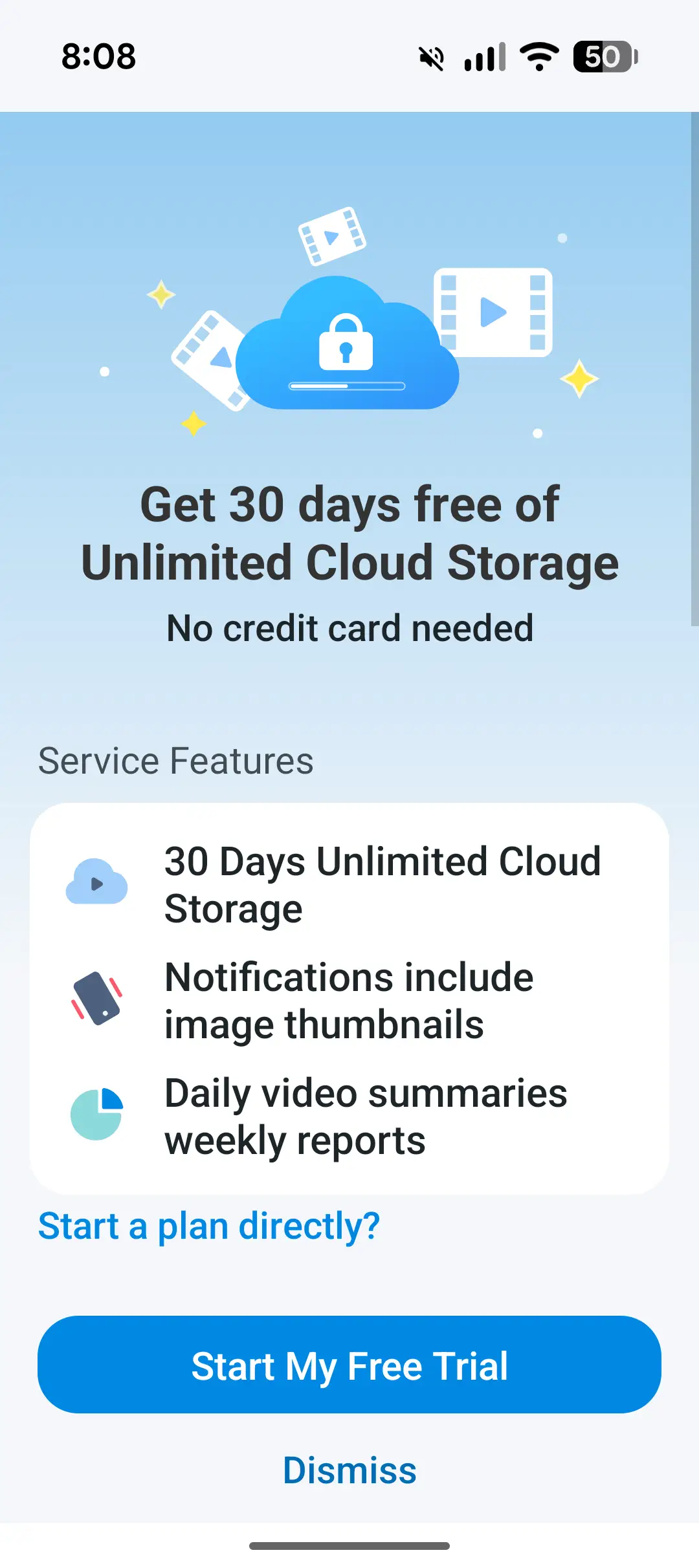Open the 'Start a plan directly?' link
The width and height of the screenshot is (699, 1568).
(209, 1226)
